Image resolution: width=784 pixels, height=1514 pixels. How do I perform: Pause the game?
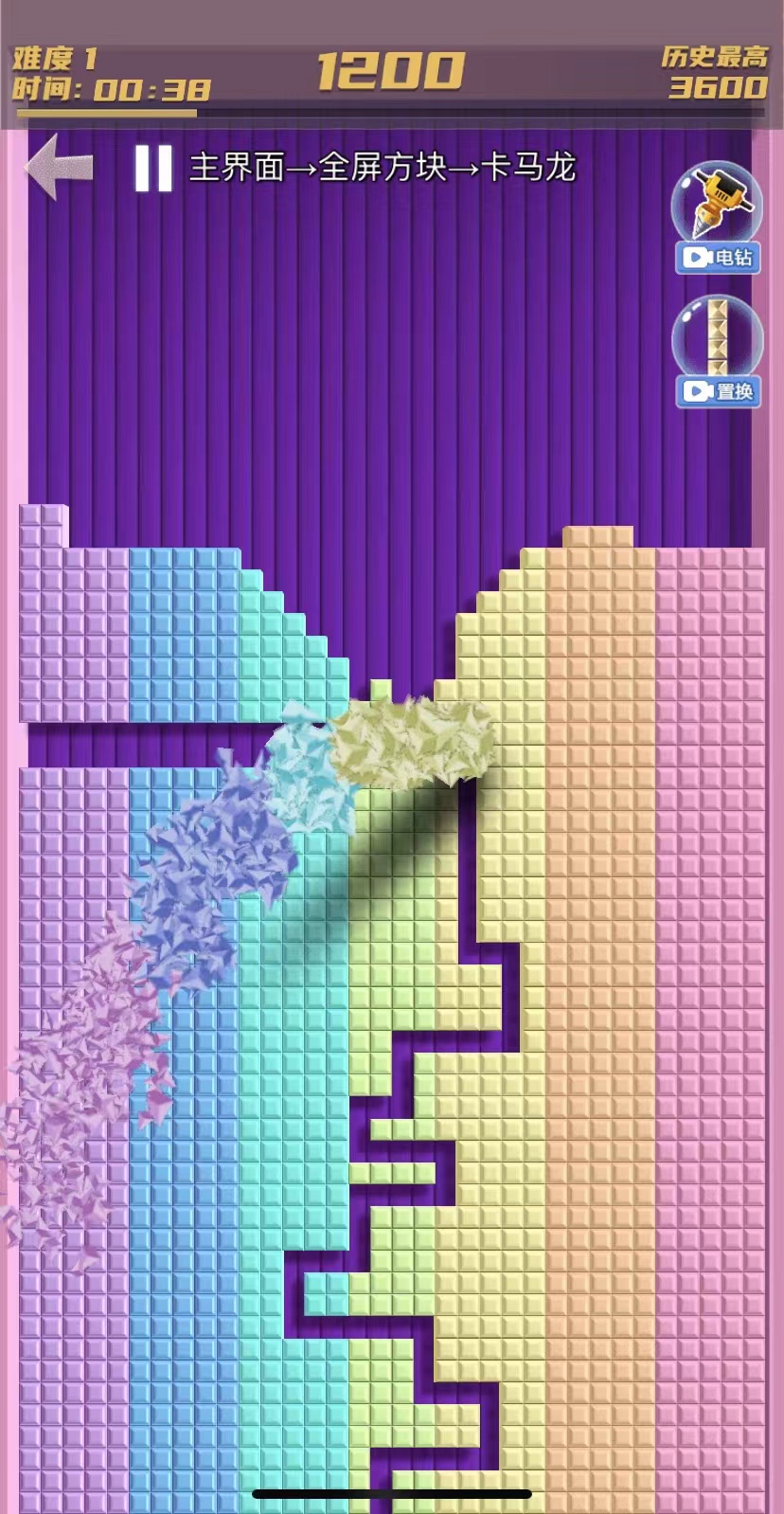pyautogui.click(x=153, y=169)
